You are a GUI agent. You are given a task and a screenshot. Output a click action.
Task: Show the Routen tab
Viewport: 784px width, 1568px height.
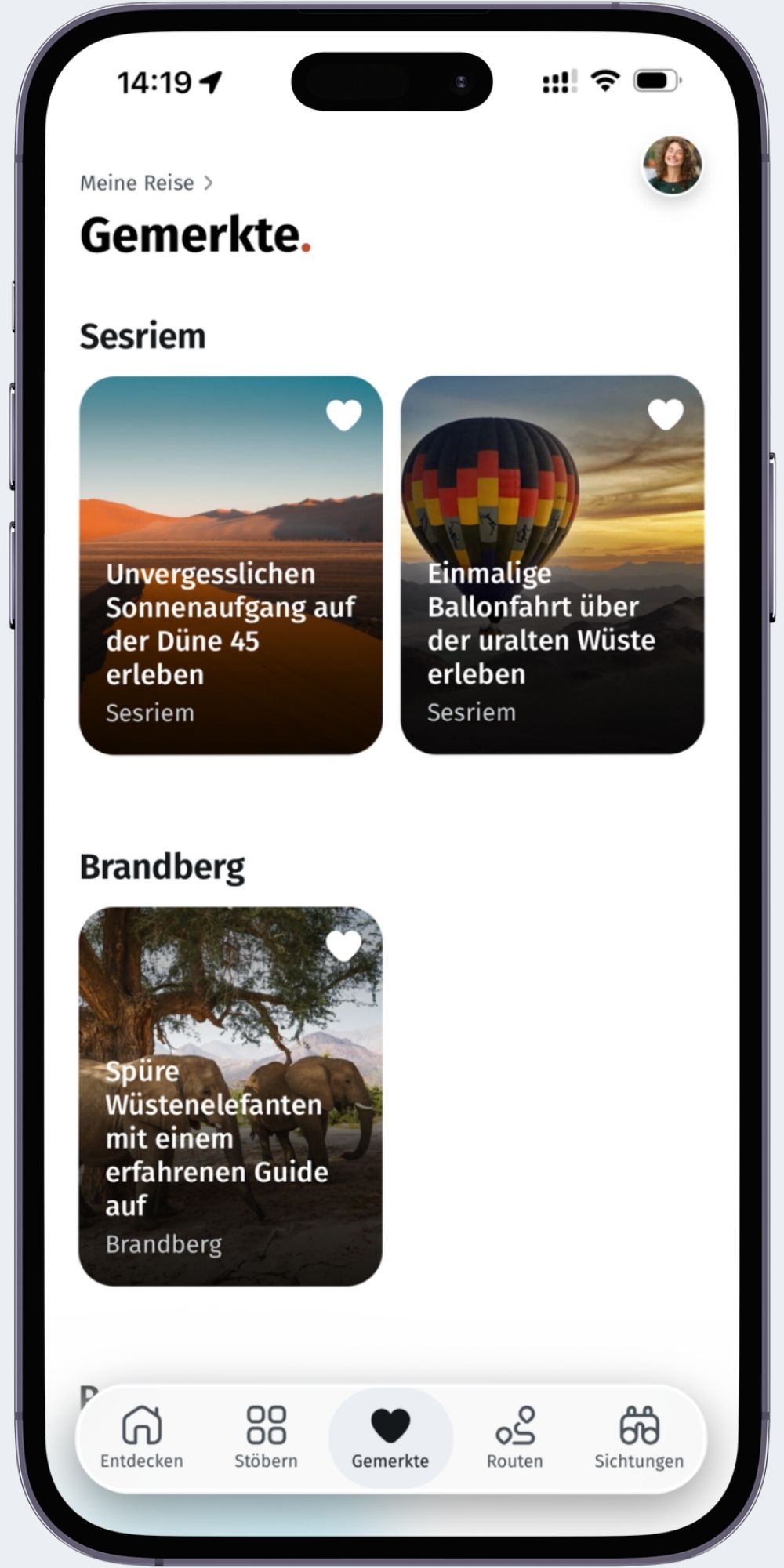point(515,1438)
